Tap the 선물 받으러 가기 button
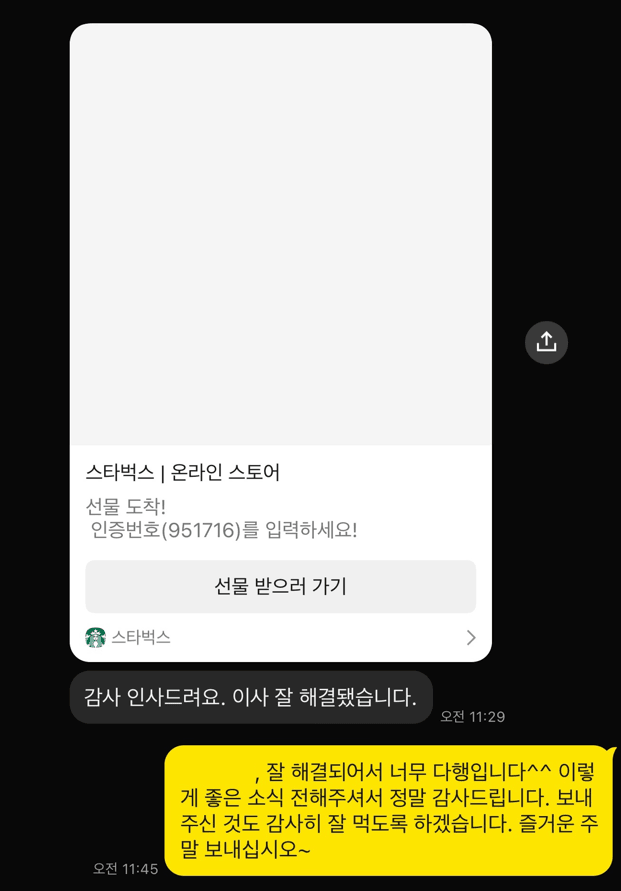The image size is (621, 891). (280, 586)
